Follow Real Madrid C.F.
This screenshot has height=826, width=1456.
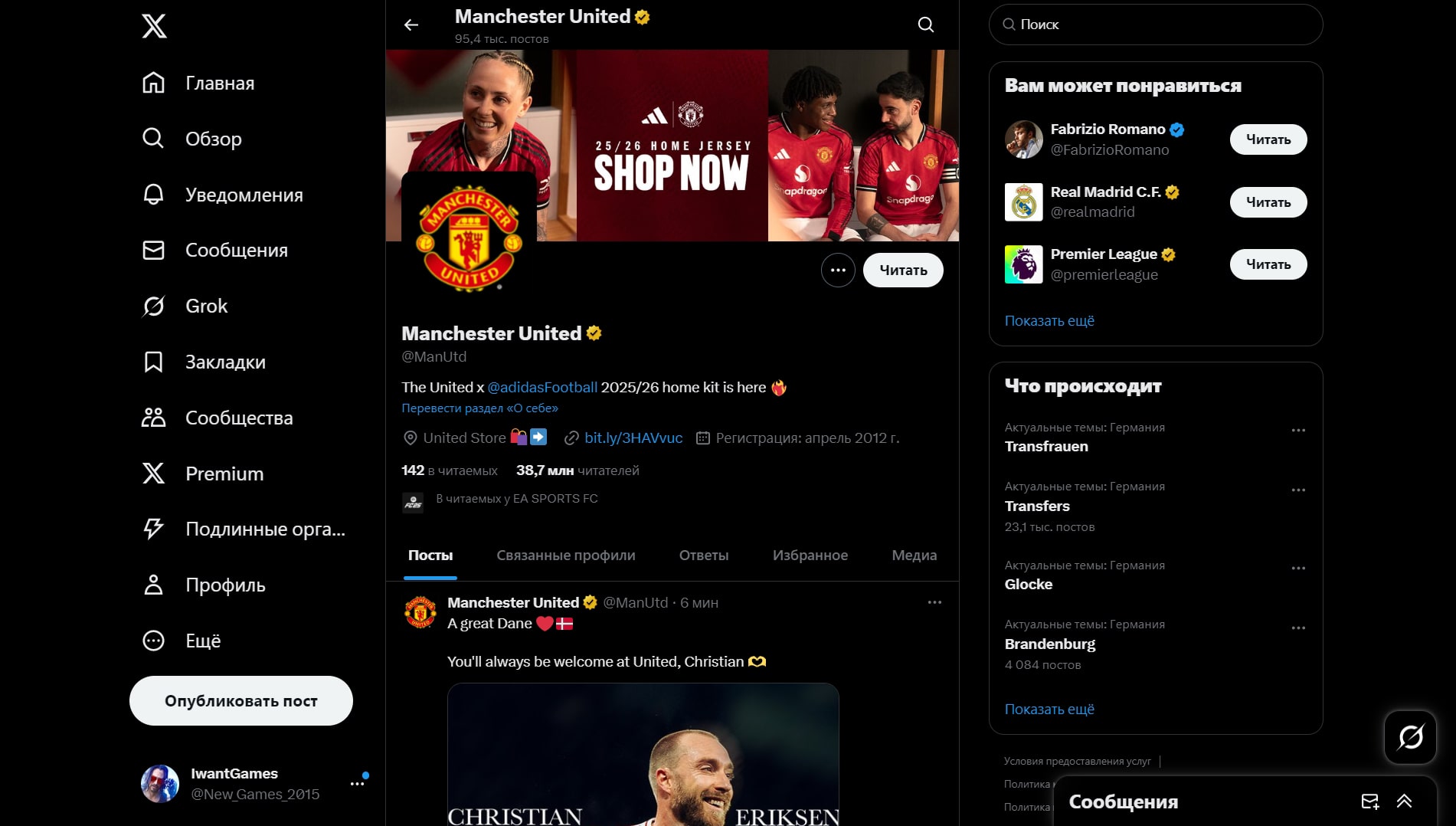[1268, 202]
